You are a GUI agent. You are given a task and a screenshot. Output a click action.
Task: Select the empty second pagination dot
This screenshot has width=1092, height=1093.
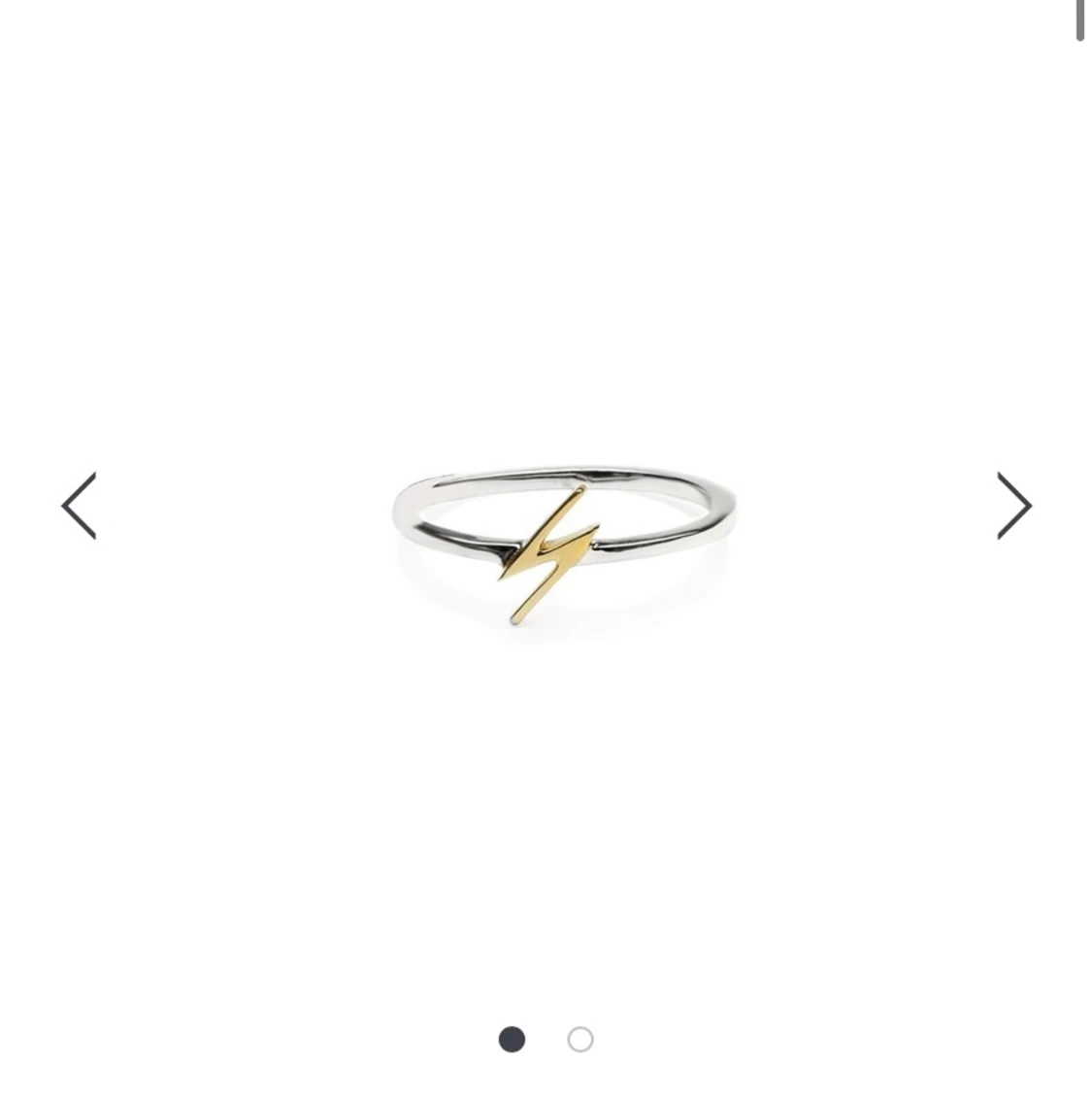click(579, 1039)
